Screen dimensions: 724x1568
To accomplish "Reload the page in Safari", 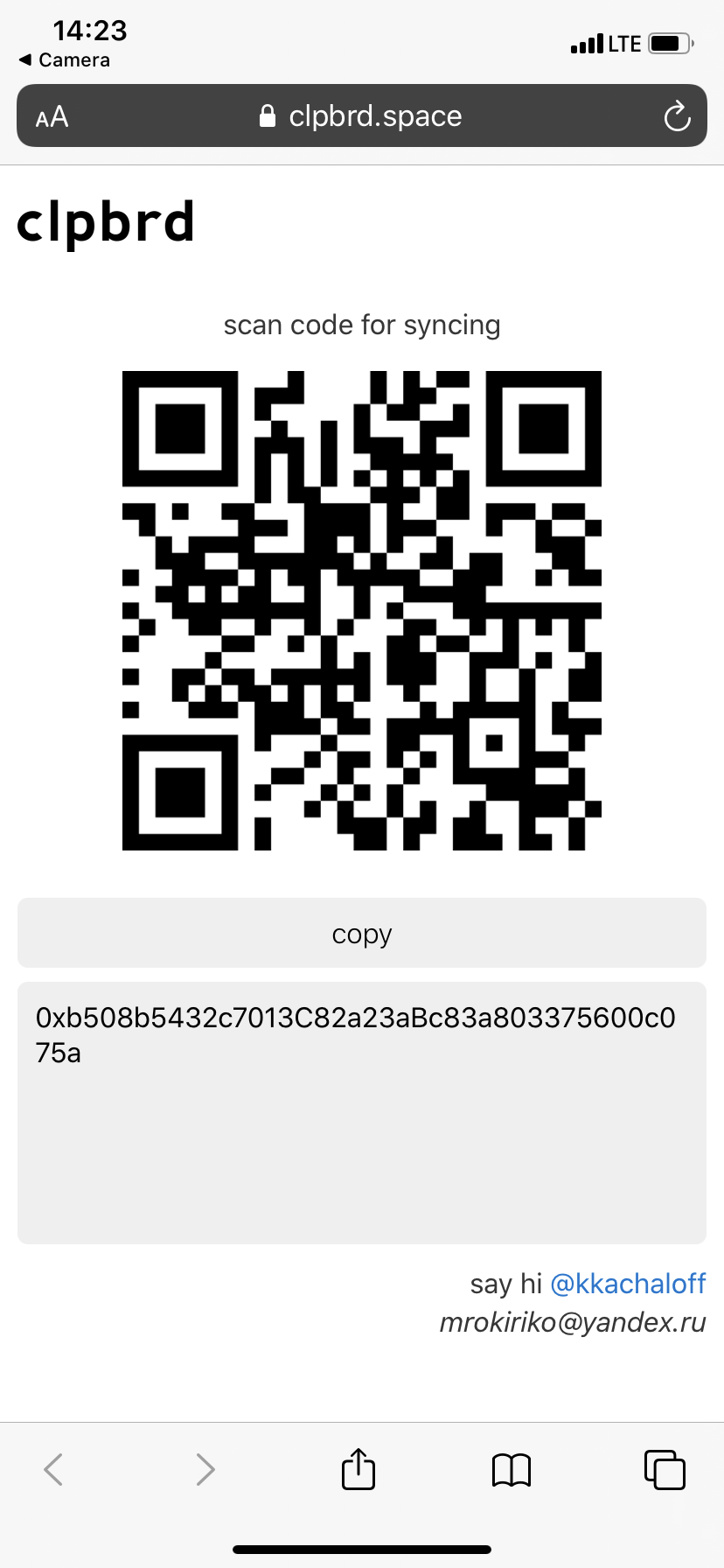I will click(x=677, y=116).
